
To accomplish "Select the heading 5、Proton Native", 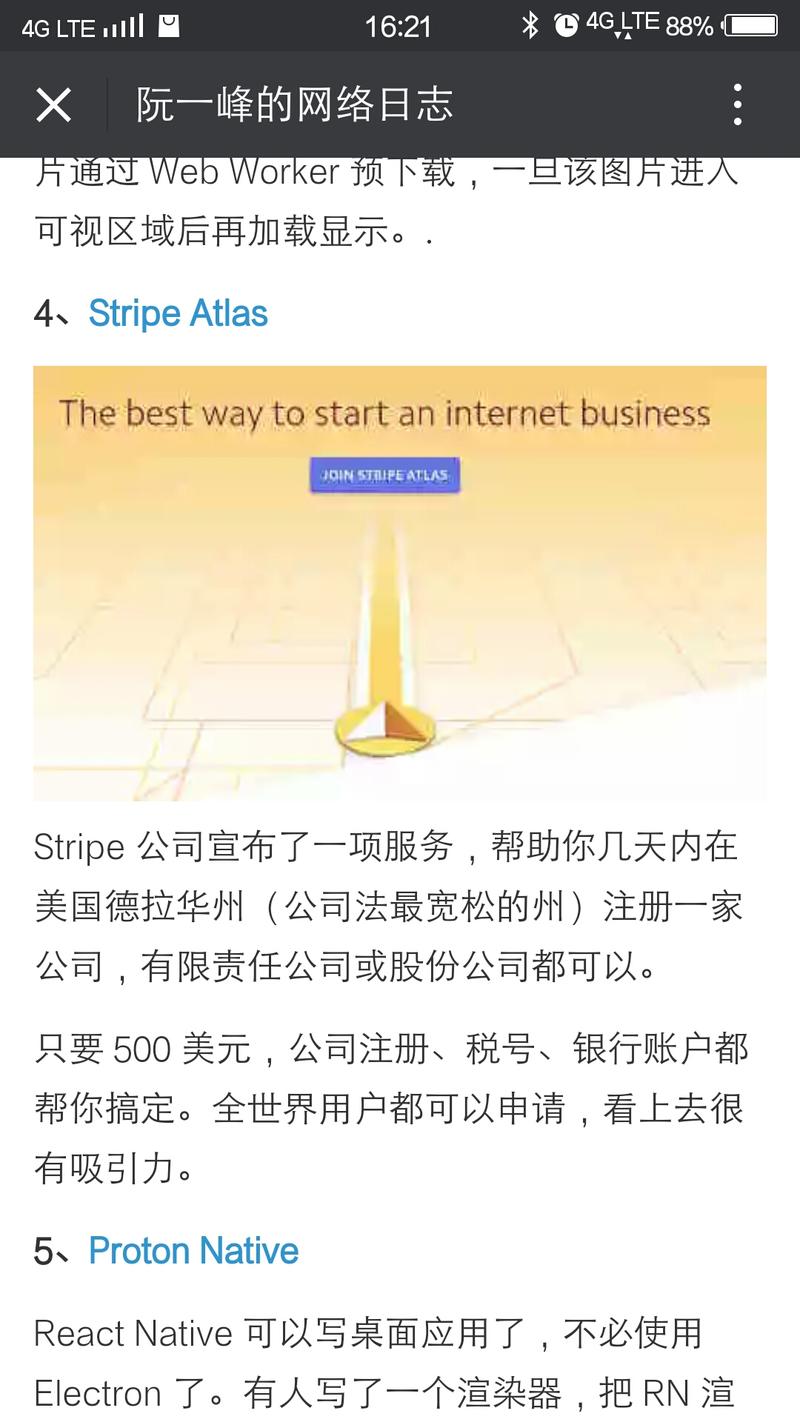I will (165, 1251).
